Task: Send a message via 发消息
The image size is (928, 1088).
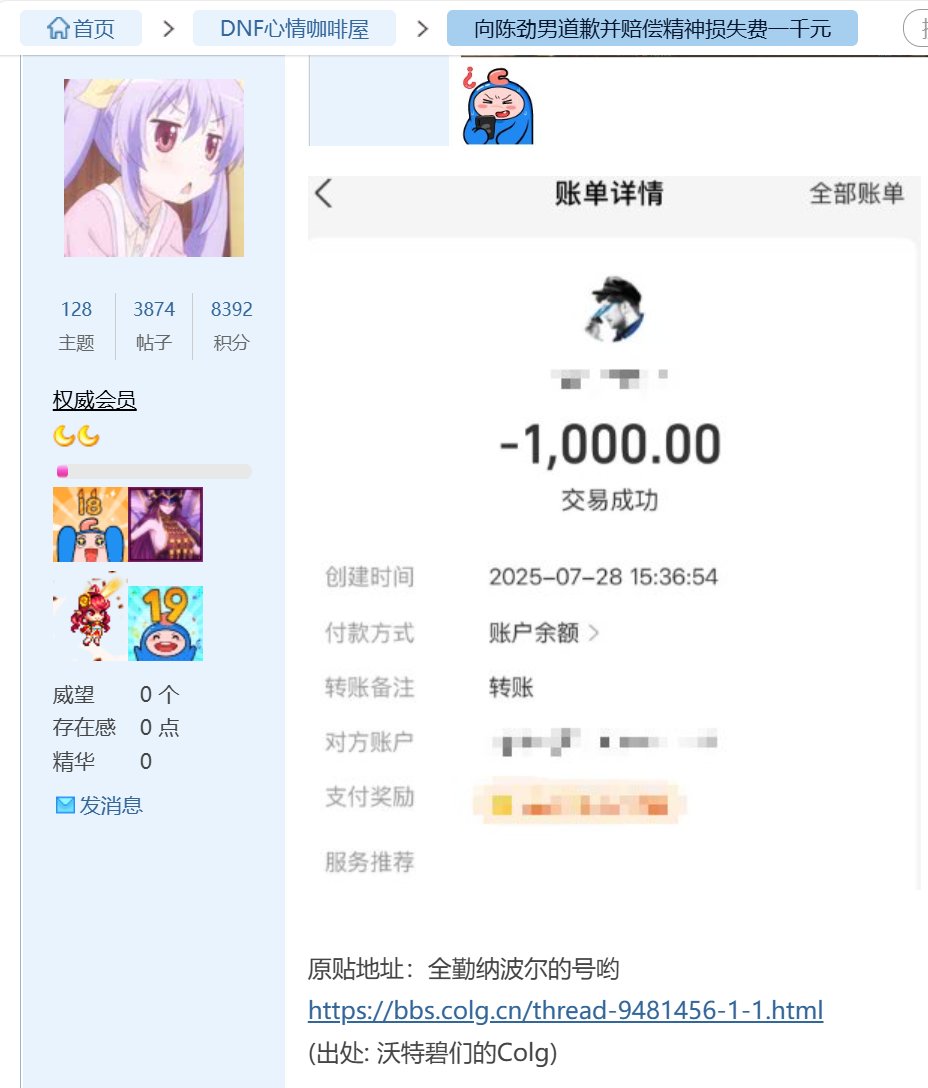Action: click(100, 805)
